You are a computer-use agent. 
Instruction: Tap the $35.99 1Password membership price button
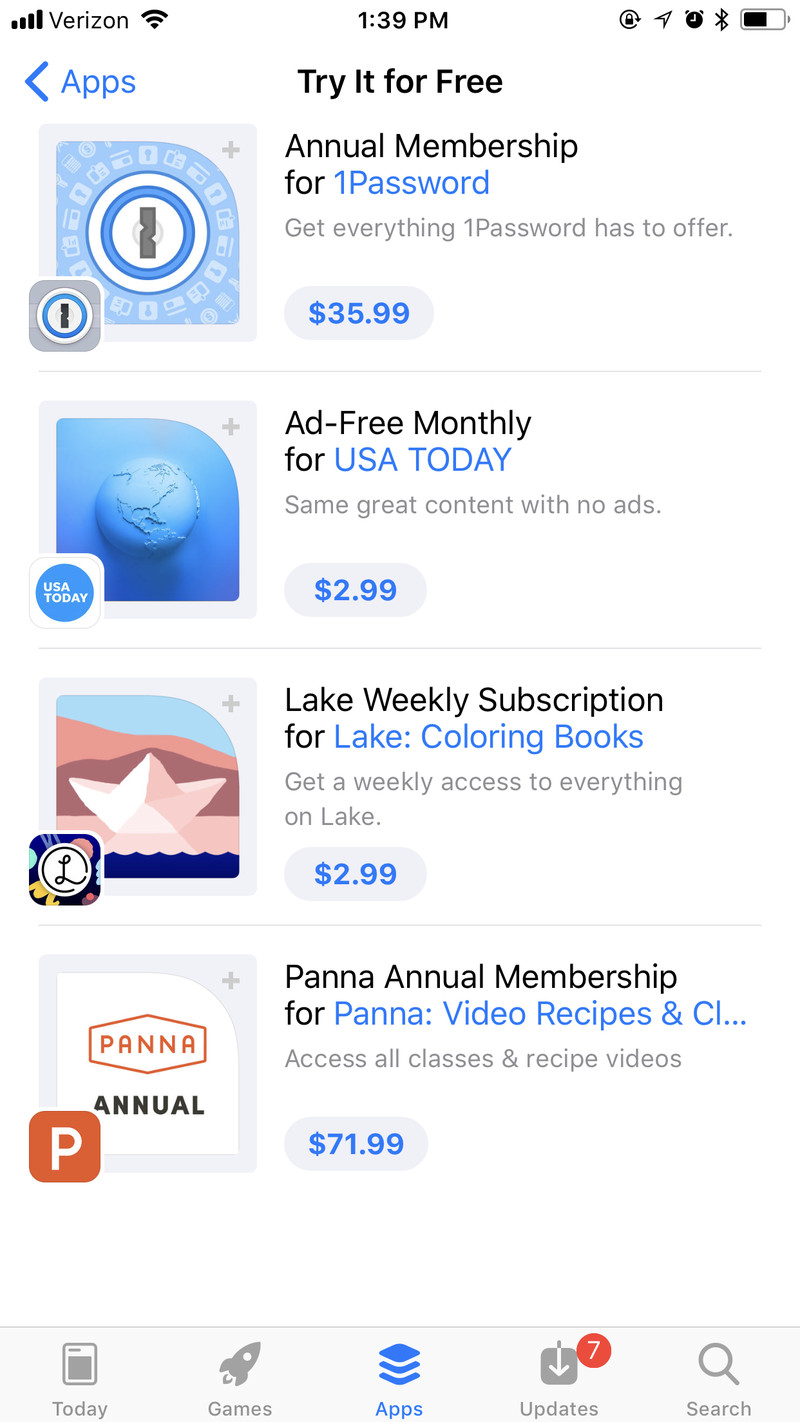[x=359, y=313]
